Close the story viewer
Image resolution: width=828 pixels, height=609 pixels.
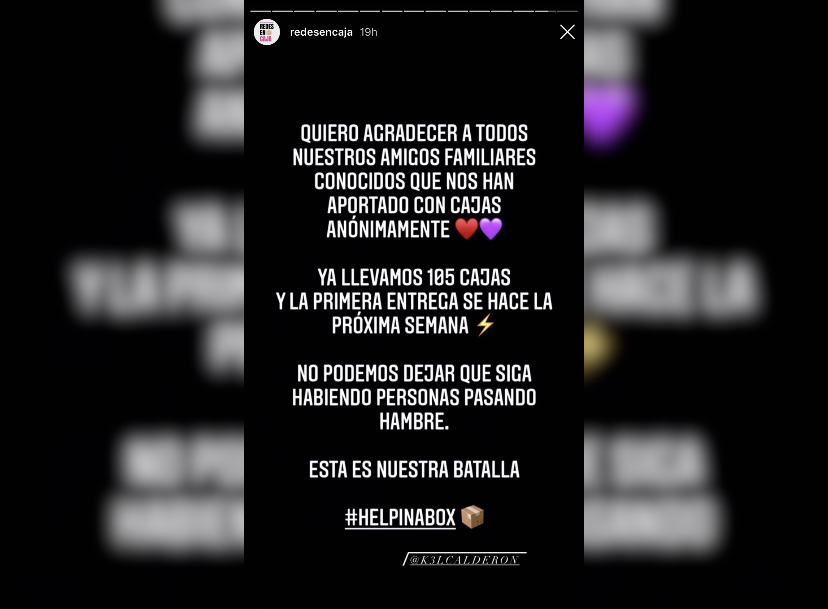click(567, 32)
